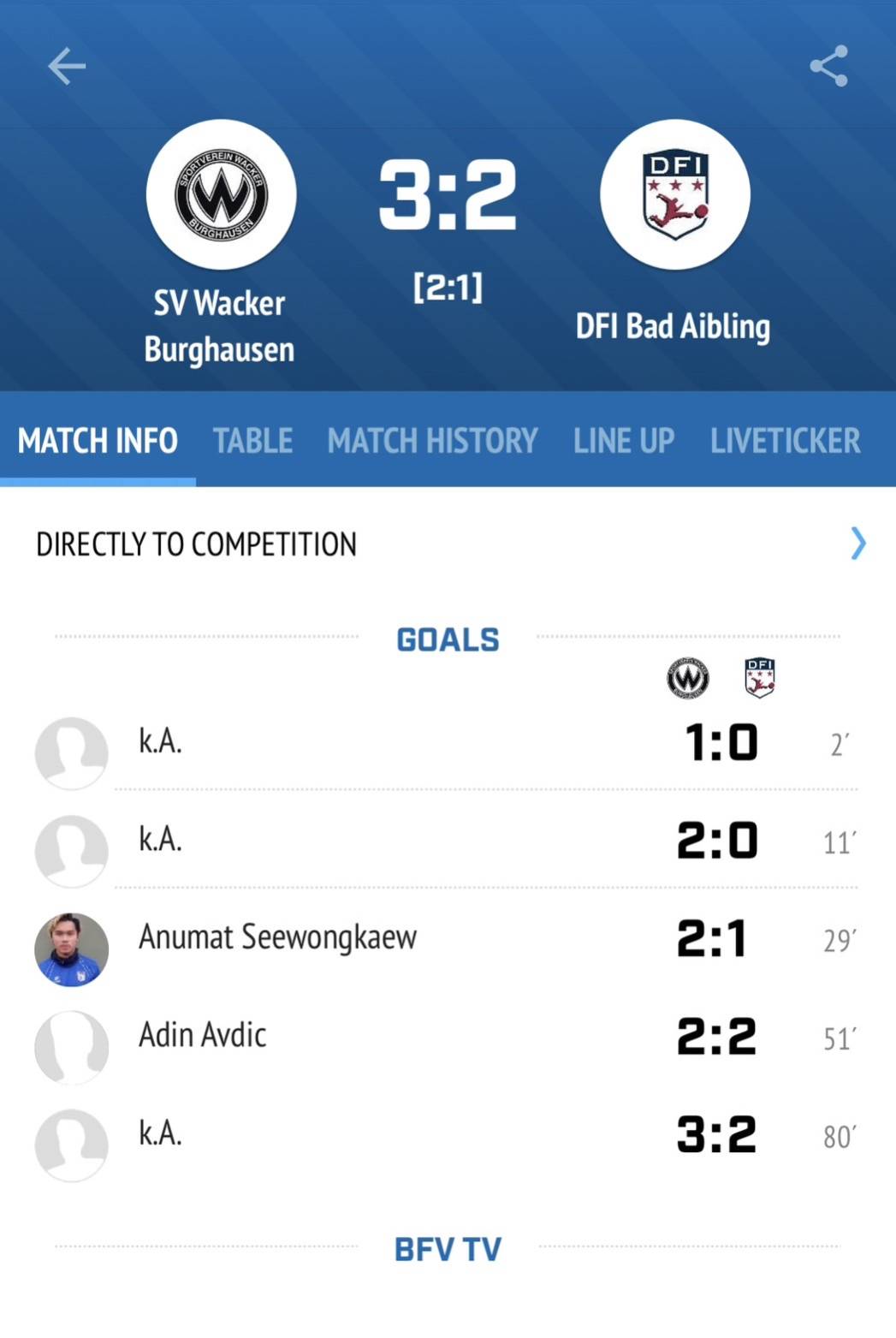
Task: Open Directly to Competition
Action: [448, 544]
